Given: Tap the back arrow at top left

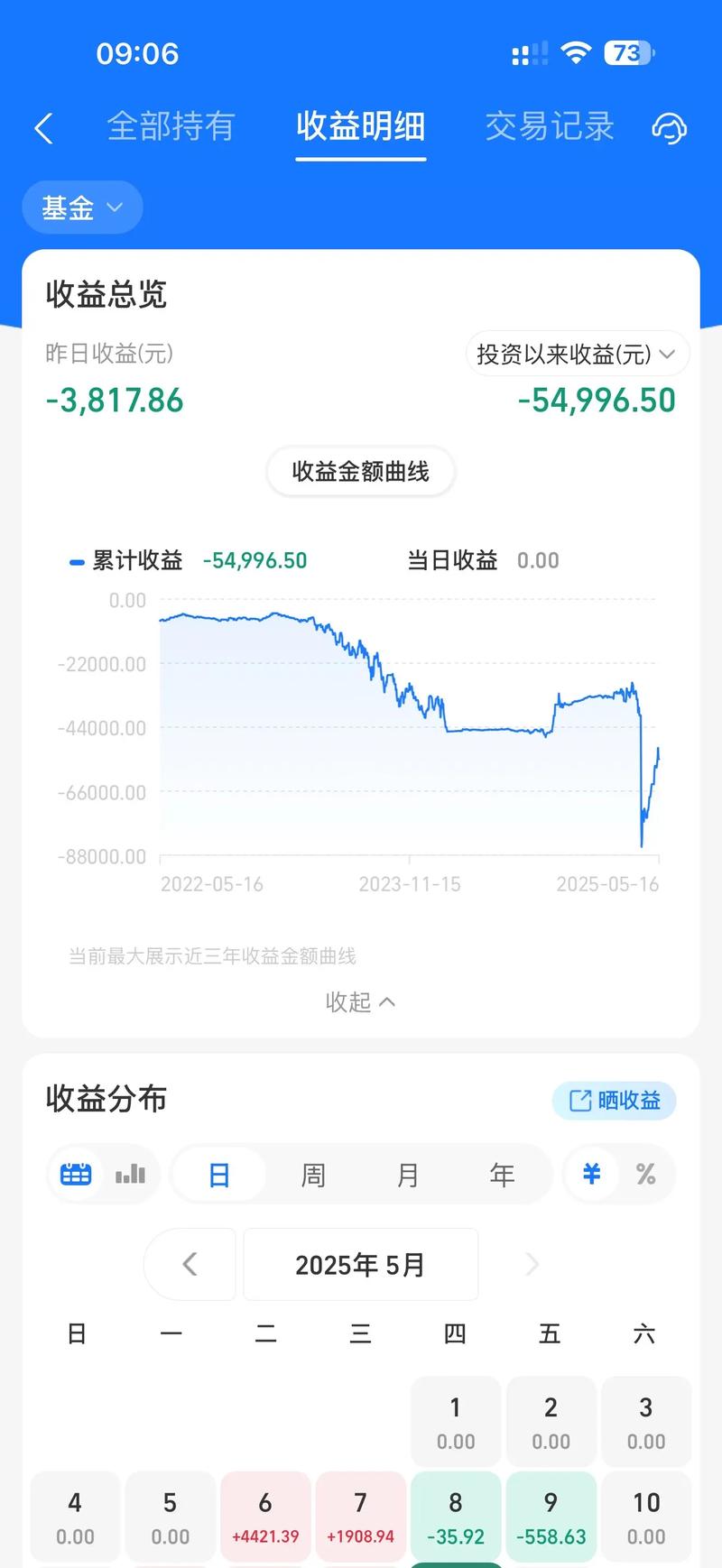Looking at the screenshot, I should 43,129.
